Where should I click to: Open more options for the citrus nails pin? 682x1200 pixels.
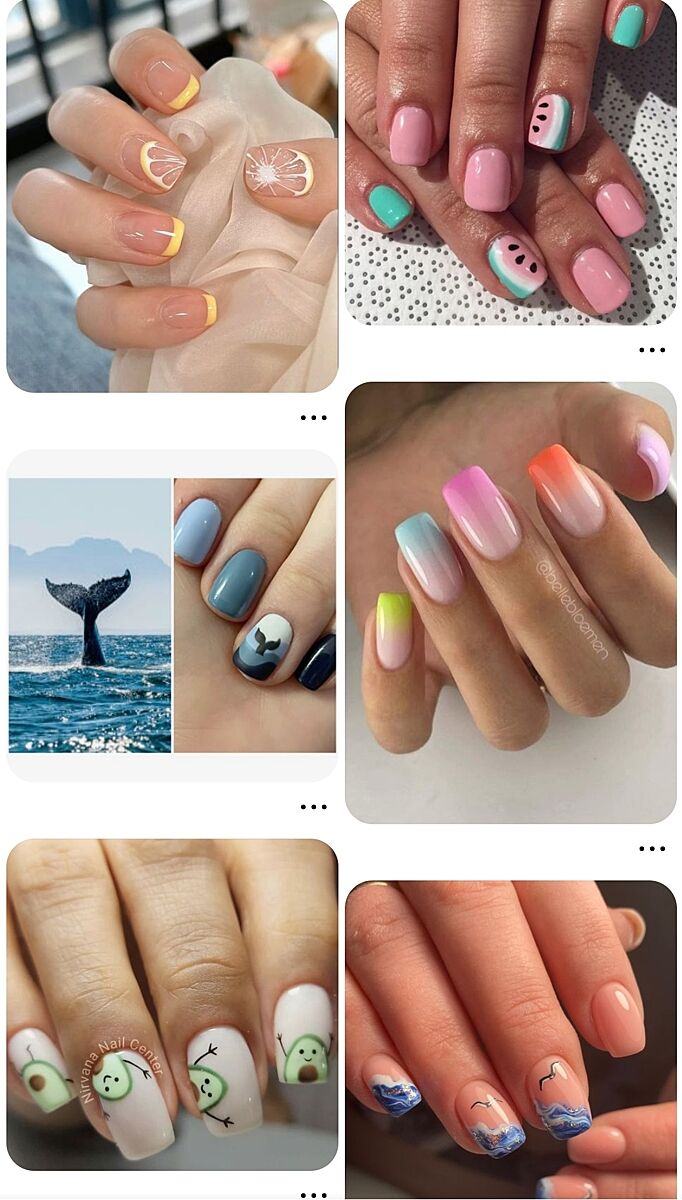click(313, 418)
